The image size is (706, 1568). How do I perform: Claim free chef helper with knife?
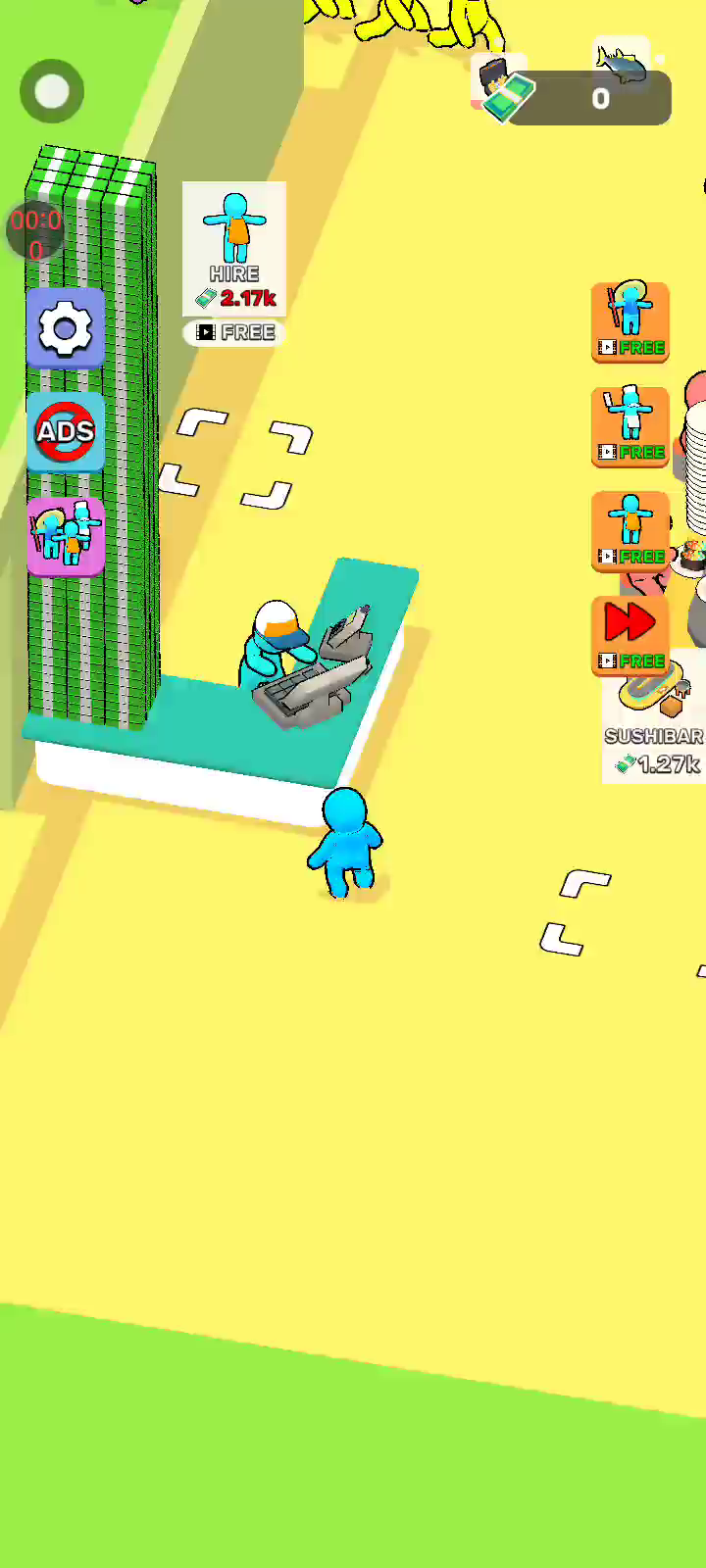(630, 426)
